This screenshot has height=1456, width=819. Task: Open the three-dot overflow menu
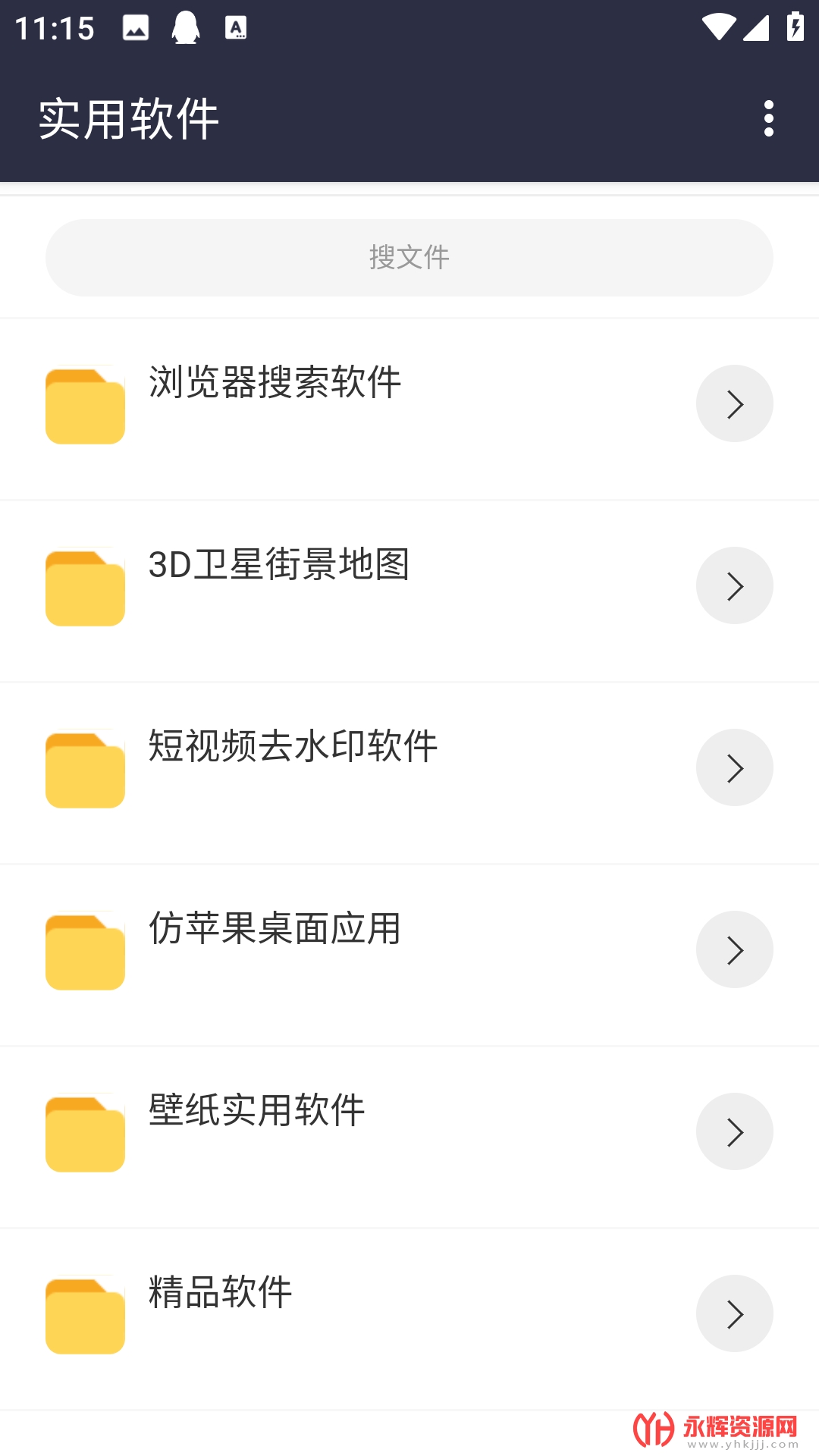(768, 118)
